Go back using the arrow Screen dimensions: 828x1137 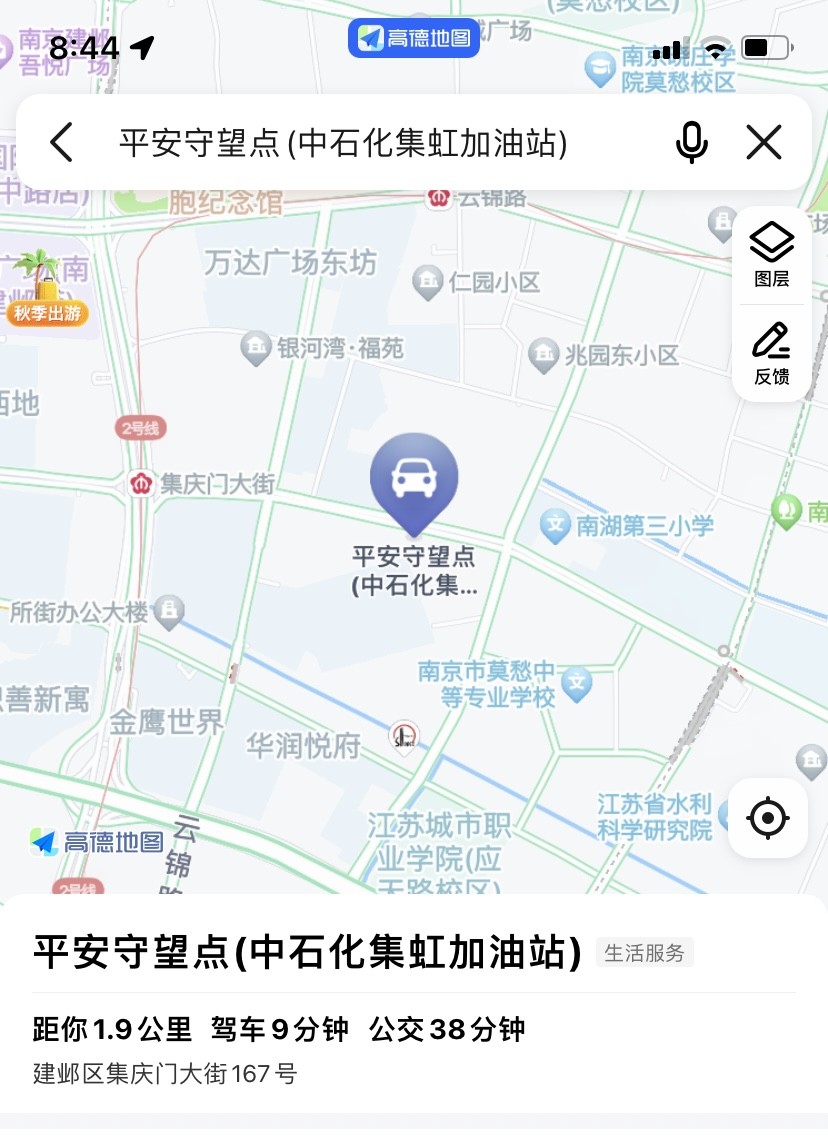tap(62, 143)
